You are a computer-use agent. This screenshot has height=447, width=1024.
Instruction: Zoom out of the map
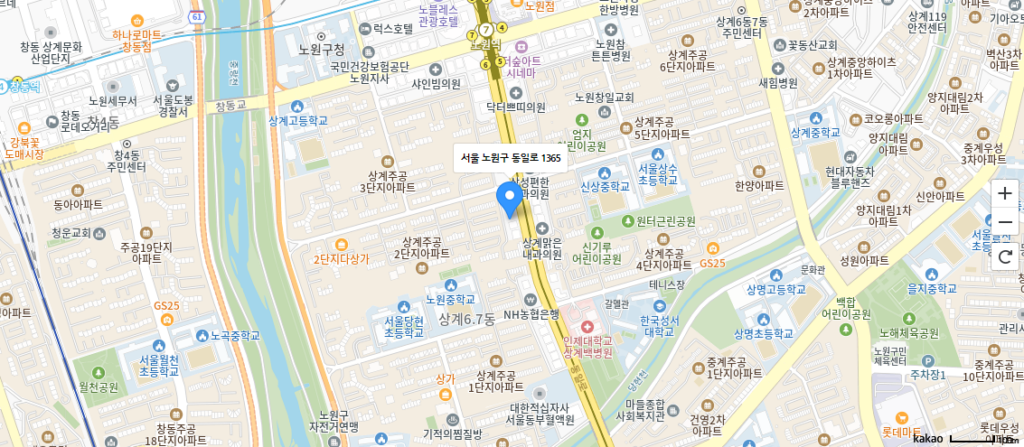coord(1005,222)
